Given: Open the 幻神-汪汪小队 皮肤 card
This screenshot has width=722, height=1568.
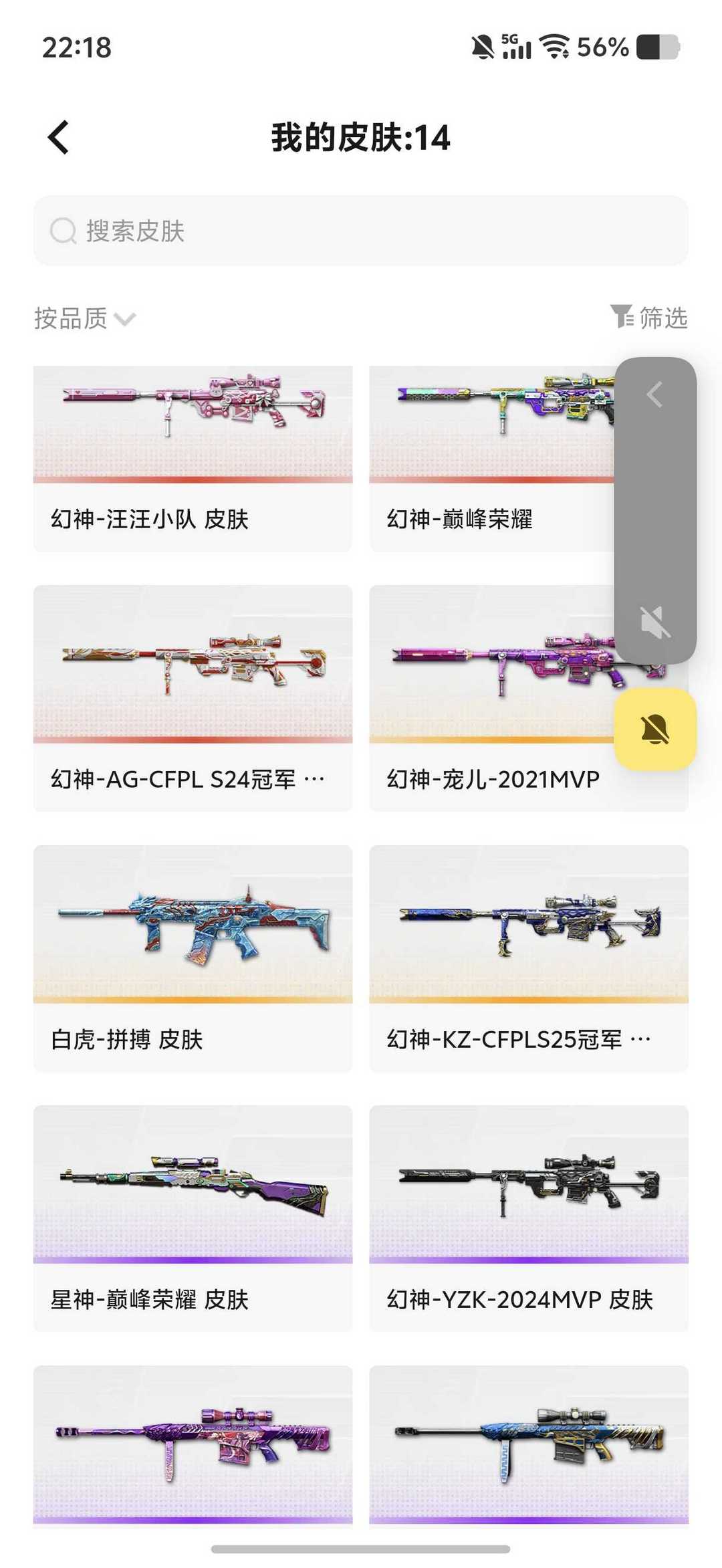Looking at the screenshot, I should (193, 458).
